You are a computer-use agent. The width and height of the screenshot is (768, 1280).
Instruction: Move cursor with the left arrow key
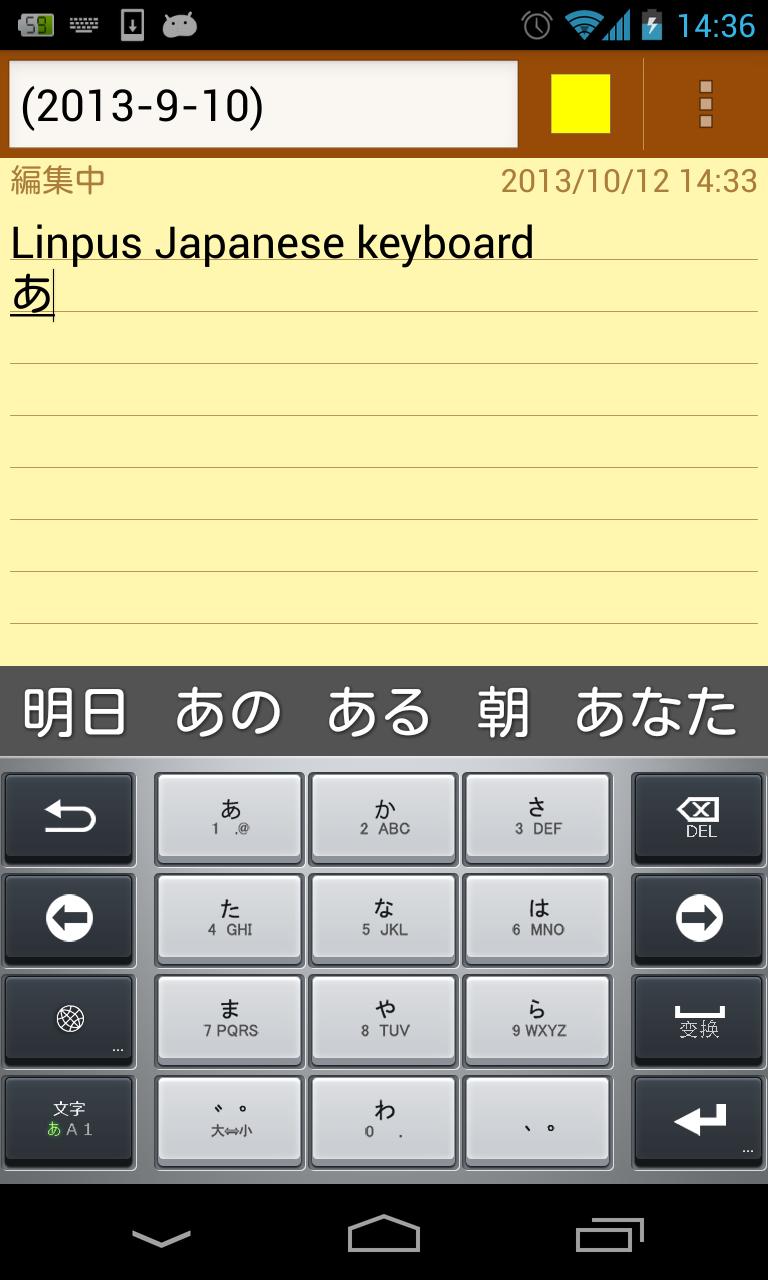click(69, 918)
